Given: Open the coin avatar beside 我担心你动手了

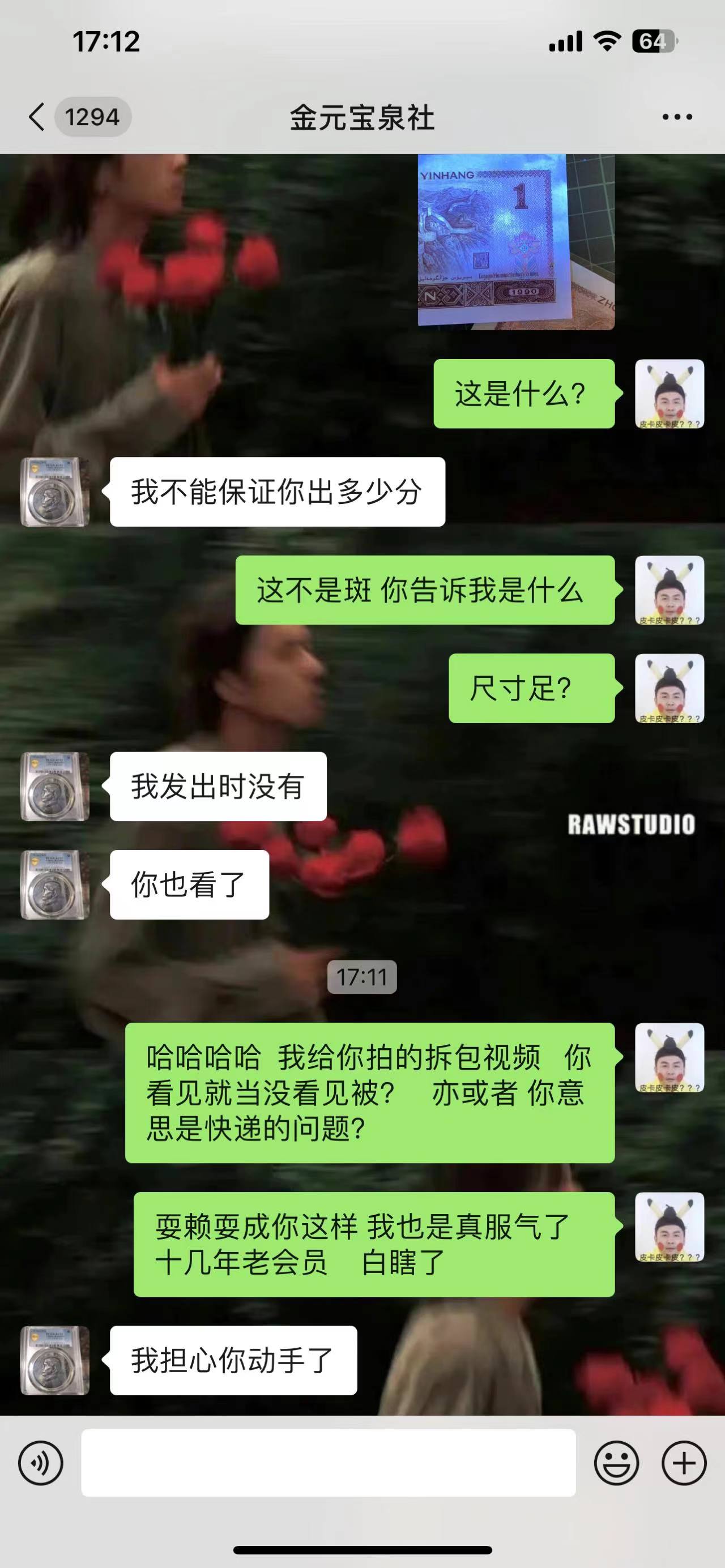Looking at the screenshot, I should 56,1360.
